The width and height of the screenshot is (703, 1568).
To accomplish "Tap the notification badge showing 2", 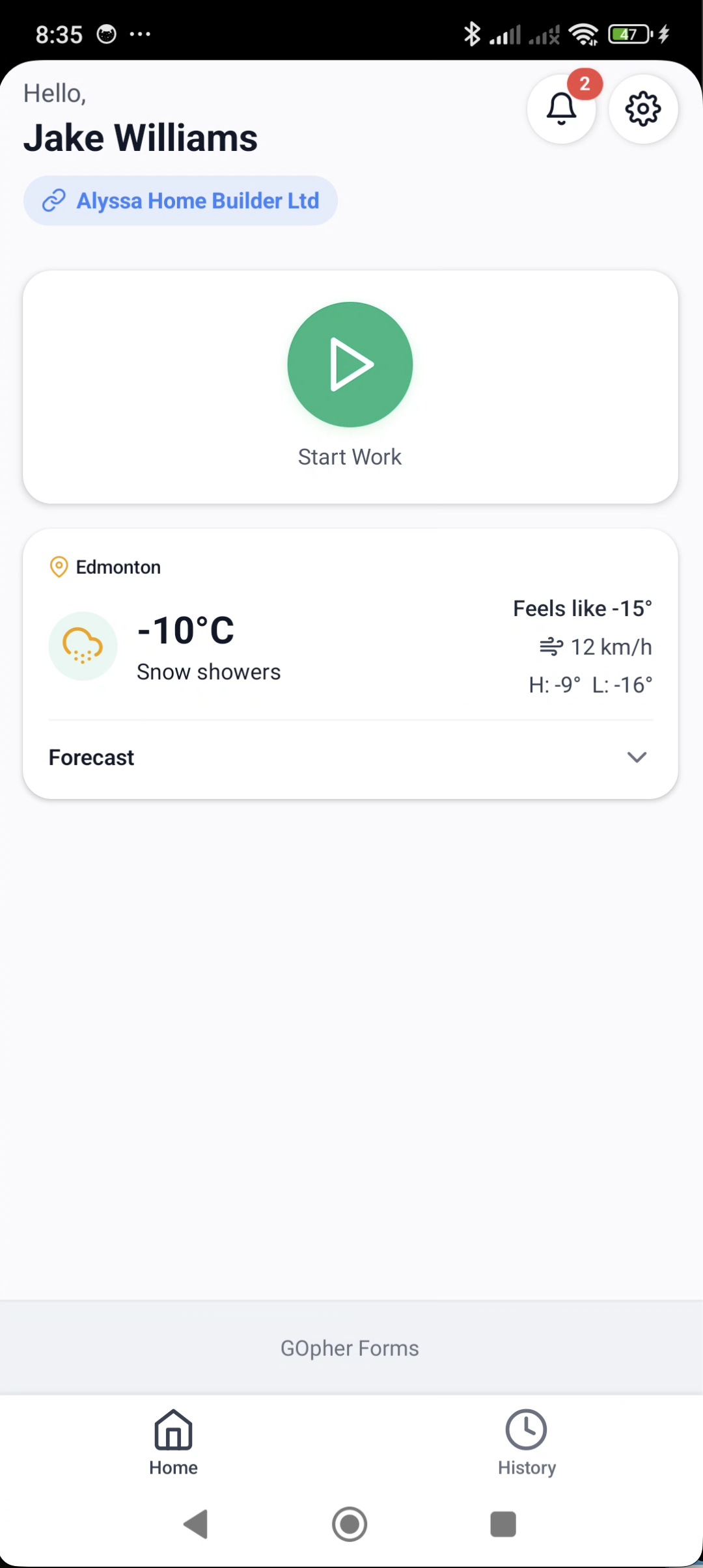I will tap(584, 83).
